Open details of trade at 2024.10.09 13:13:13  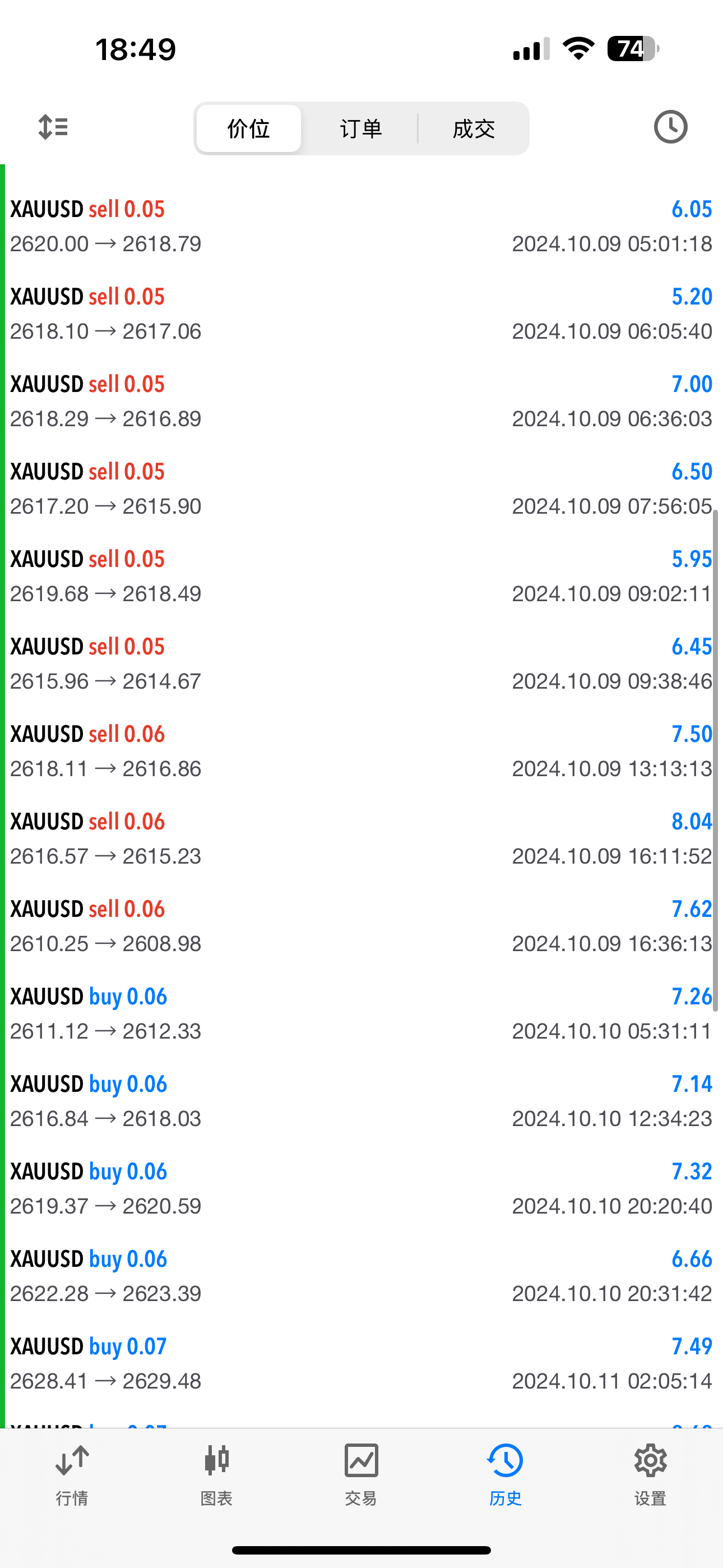pyautogui.click(x=361, y=751)
